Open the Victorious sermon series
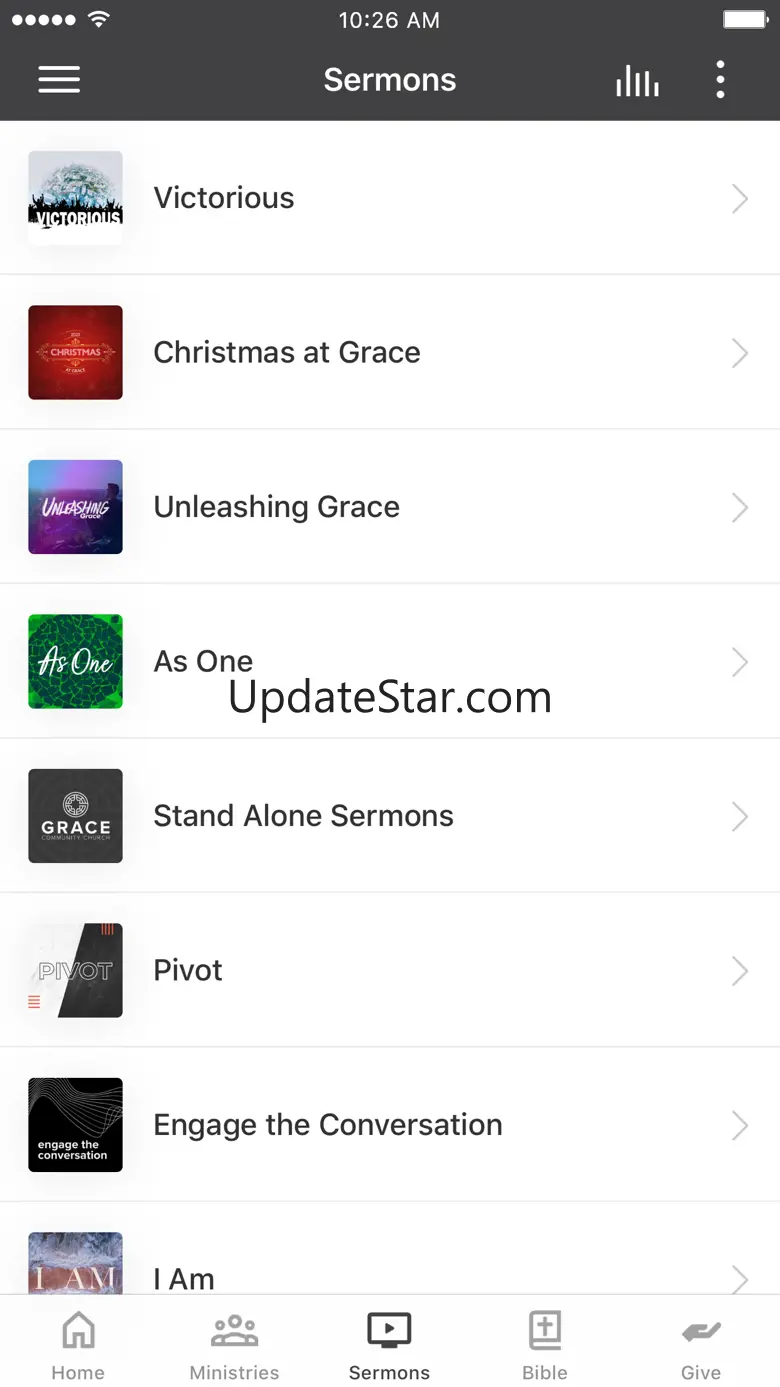 click(x=390, y=198)
